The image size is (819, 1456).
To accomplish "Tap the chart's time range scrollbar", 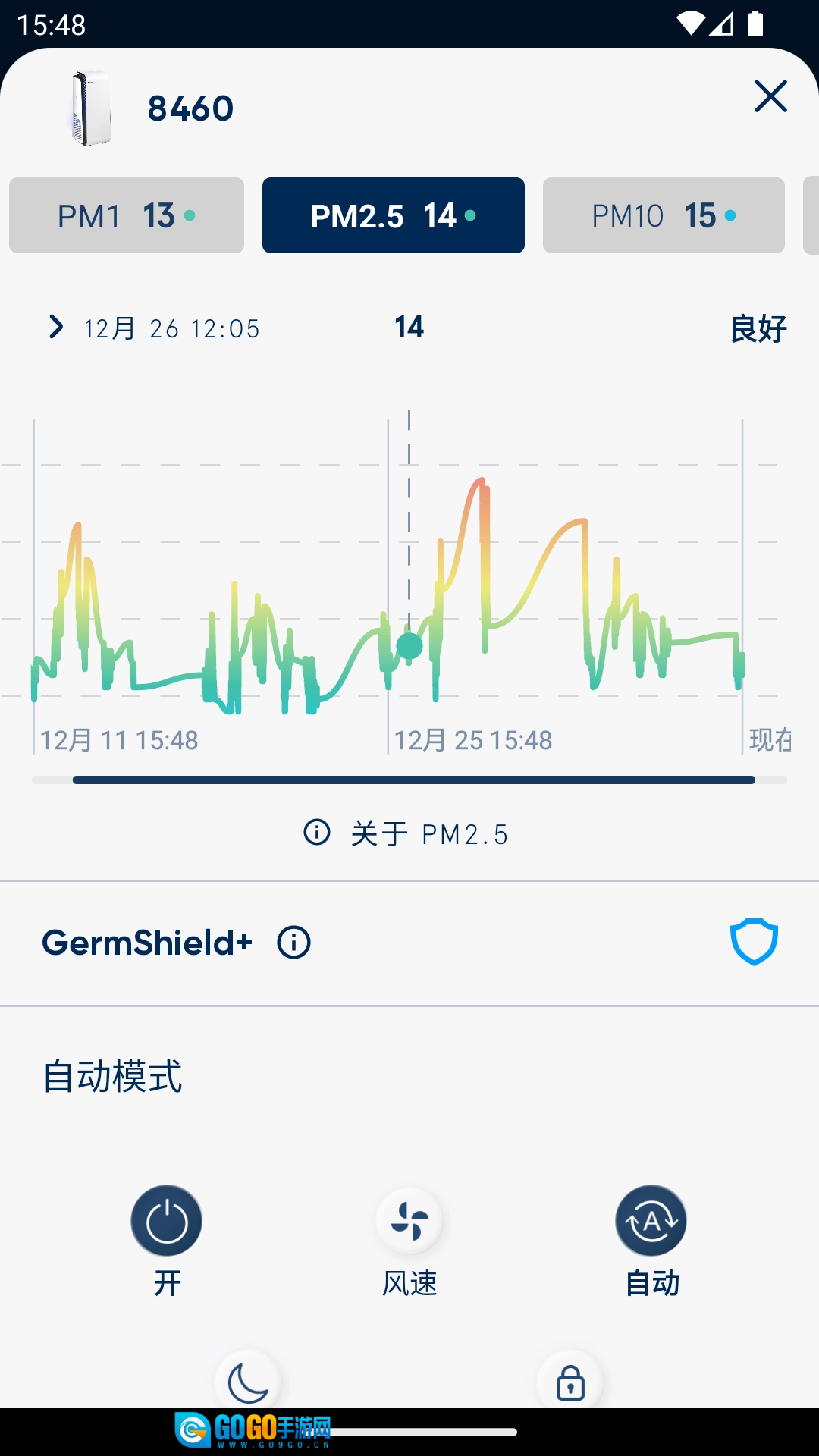I will pos(413,780).
